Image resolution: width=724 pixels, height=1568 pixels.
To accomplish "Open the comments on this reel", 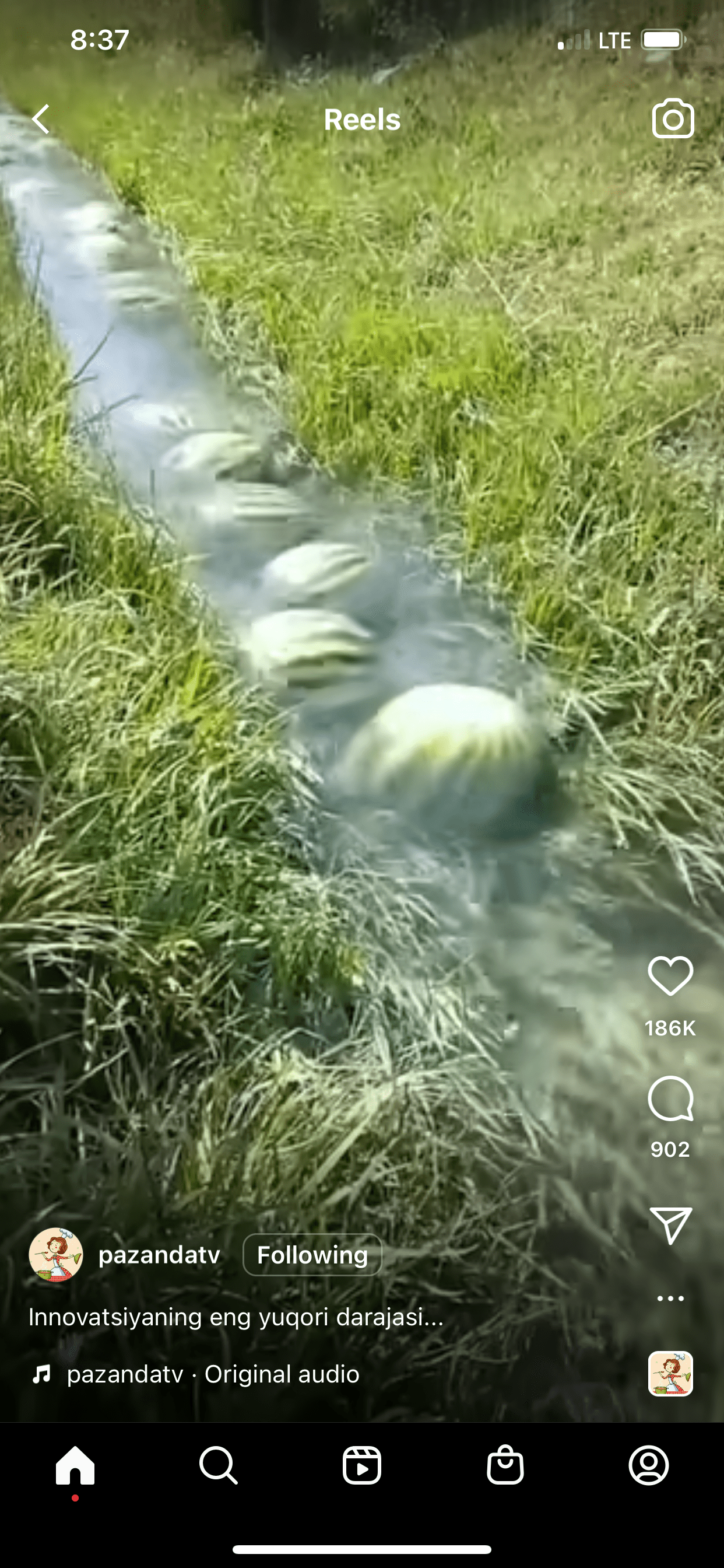I will click(x=670, y=1098).
